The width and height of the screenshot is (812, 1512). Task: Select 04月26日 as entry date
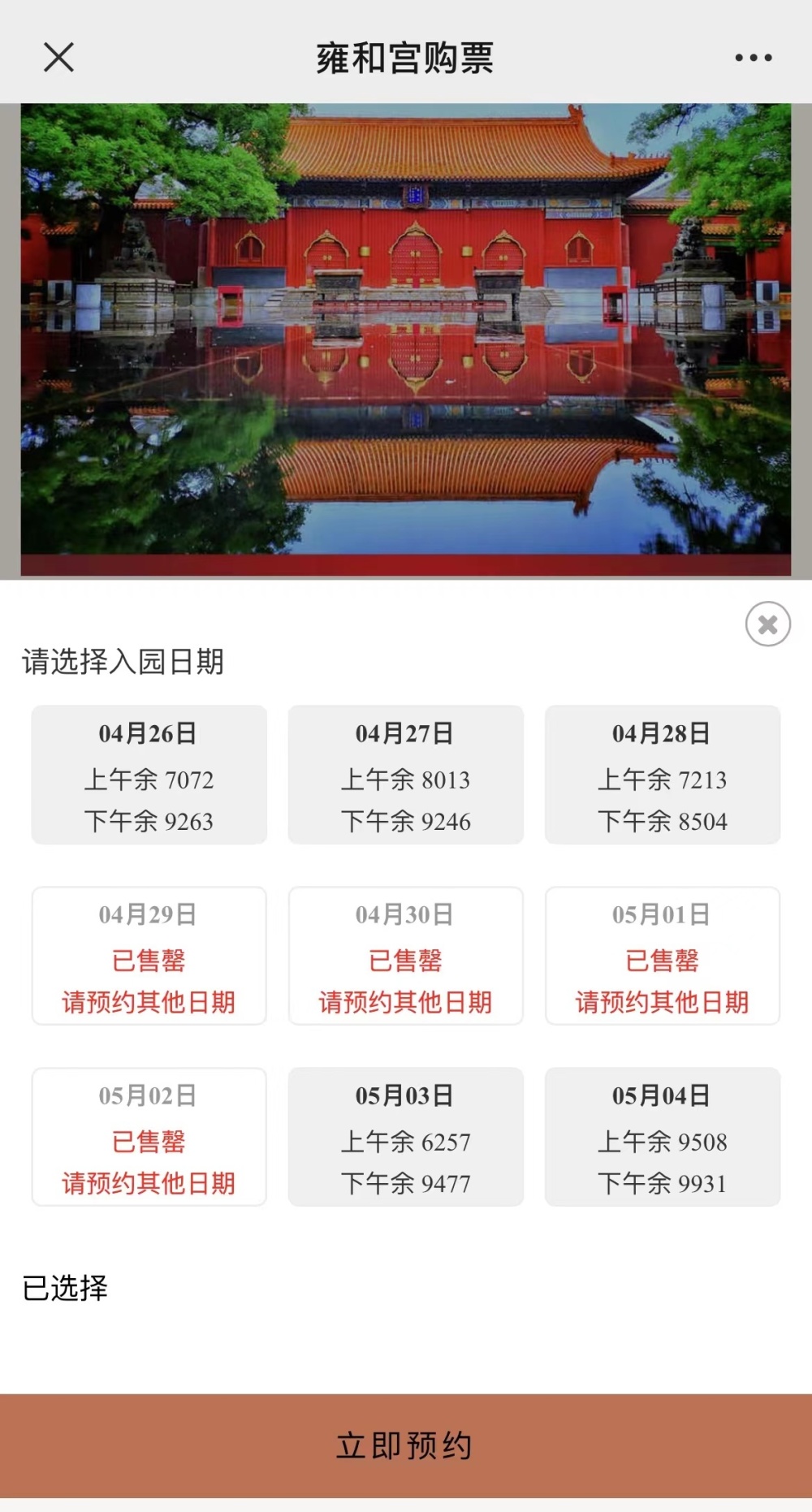click(149, 775)
